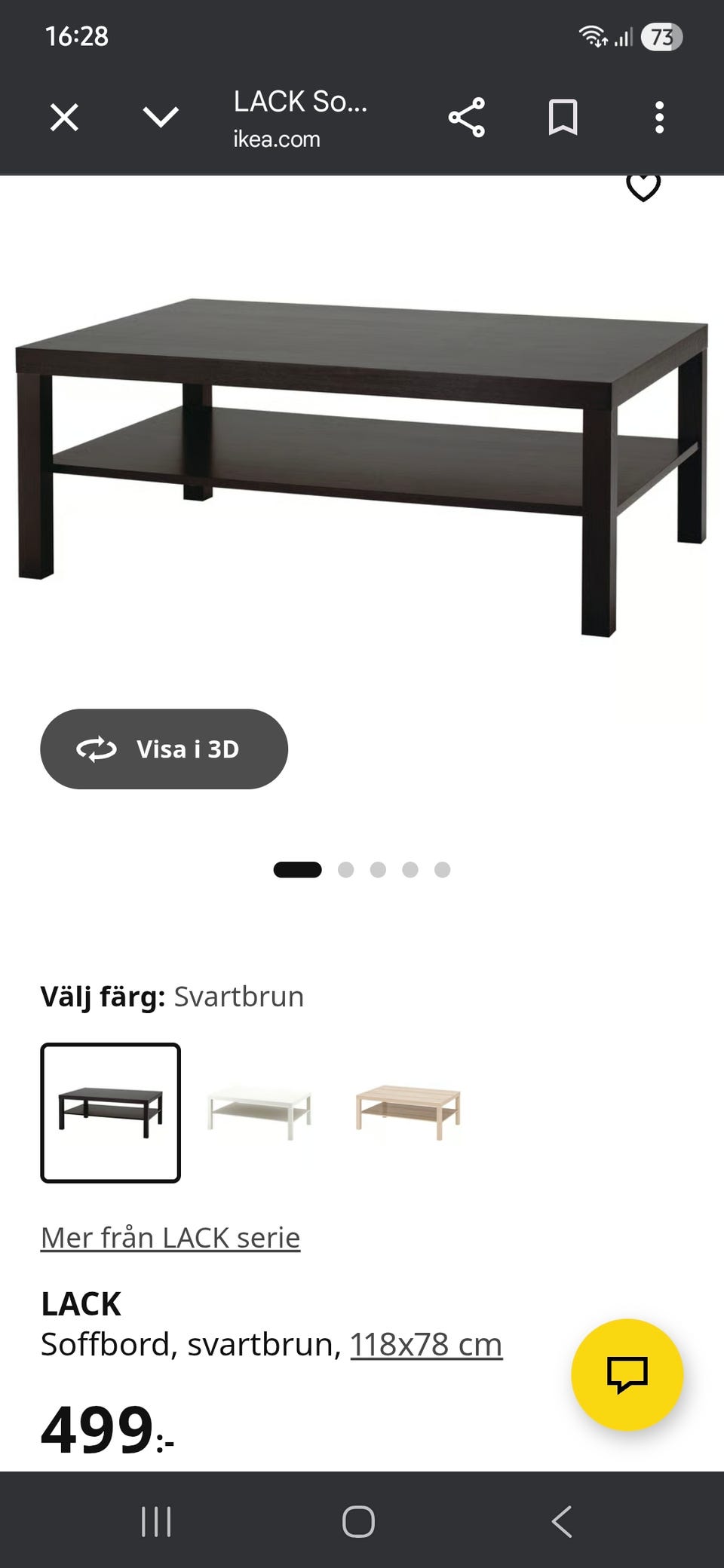Open the Mer från LACK serie link
Image resolution: width=724 pixels, height=1568 pixels.
170,1236
